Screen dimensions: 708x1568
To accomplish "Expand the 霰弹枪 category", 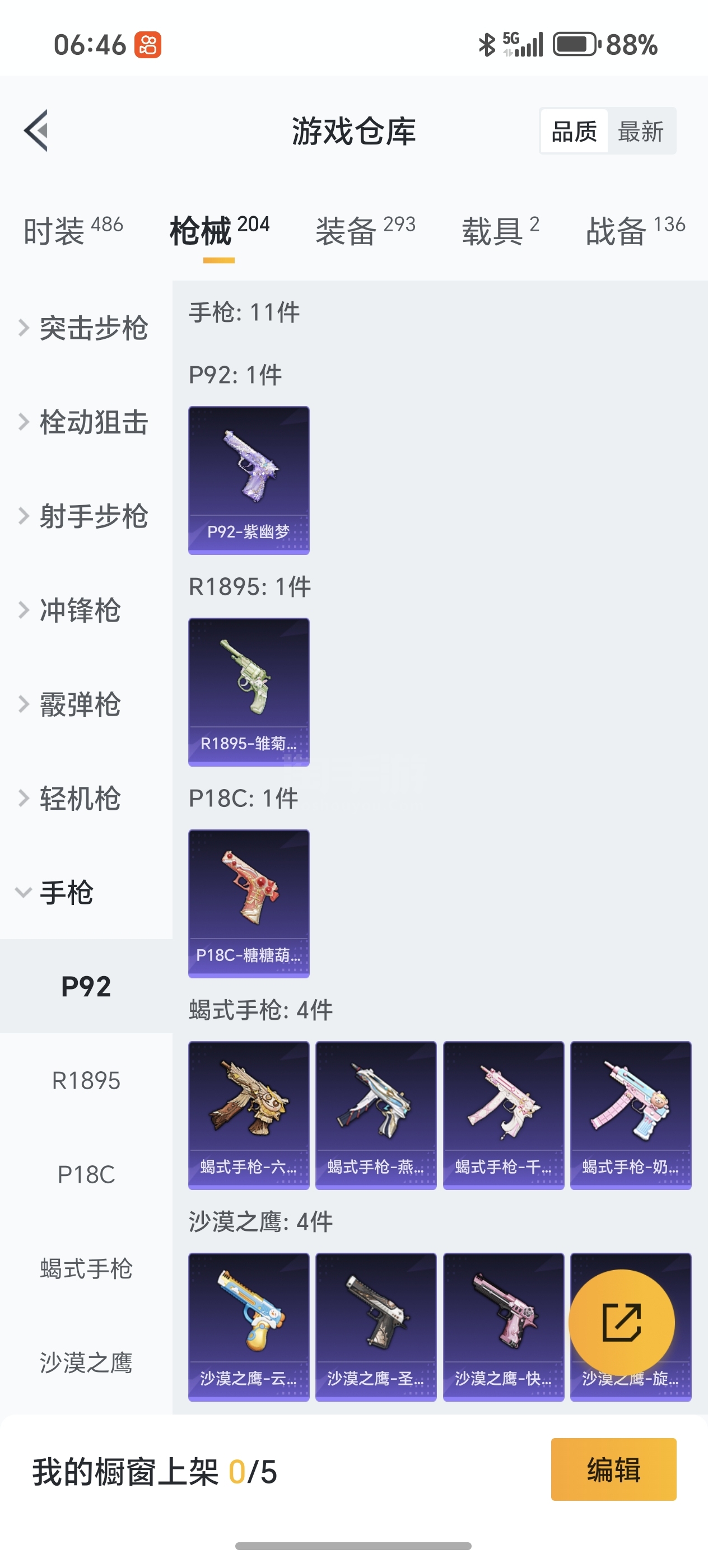I will click(79, 704).
